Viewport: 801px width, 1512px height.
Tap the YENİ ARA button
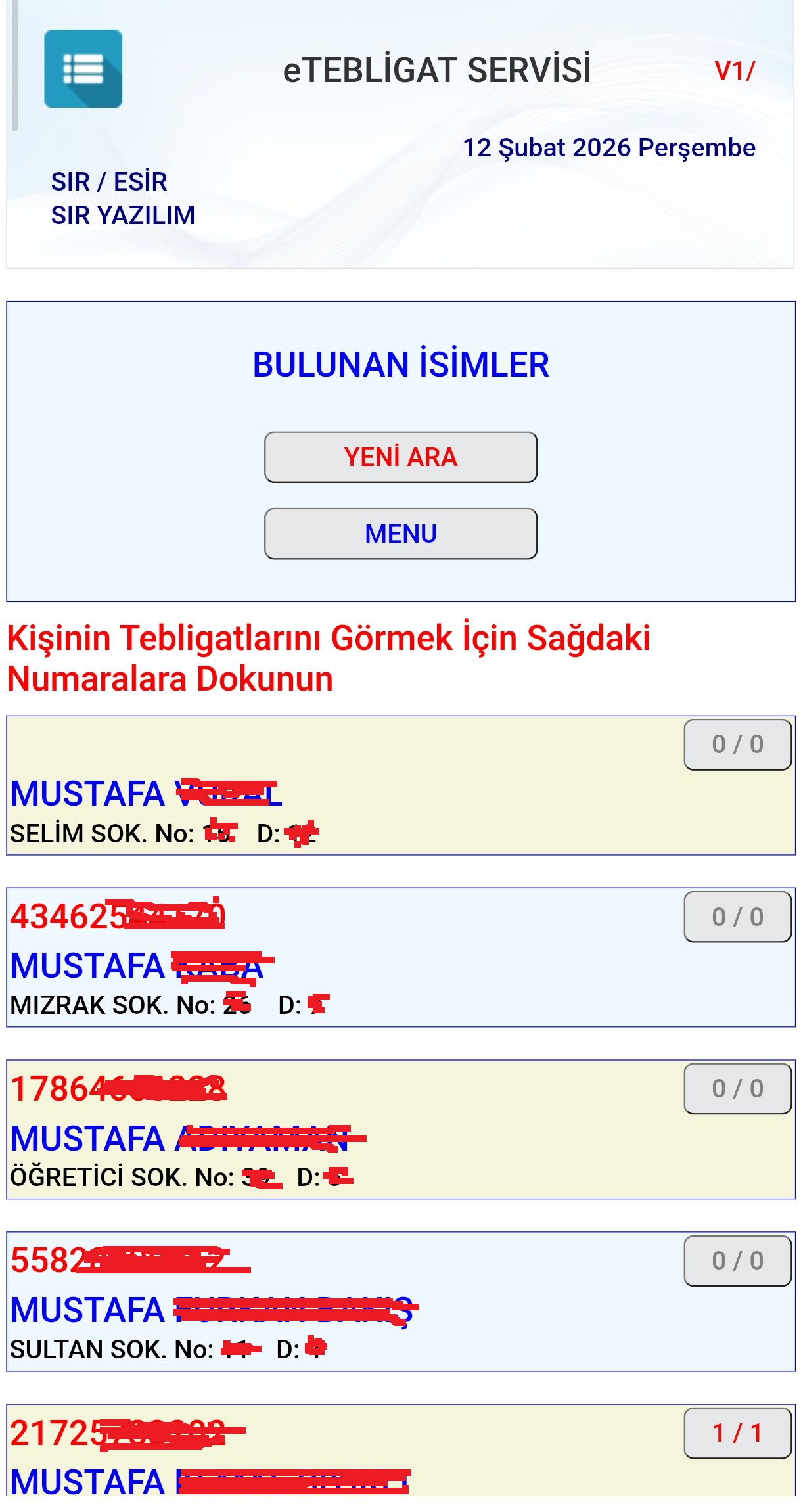(400, 457)
